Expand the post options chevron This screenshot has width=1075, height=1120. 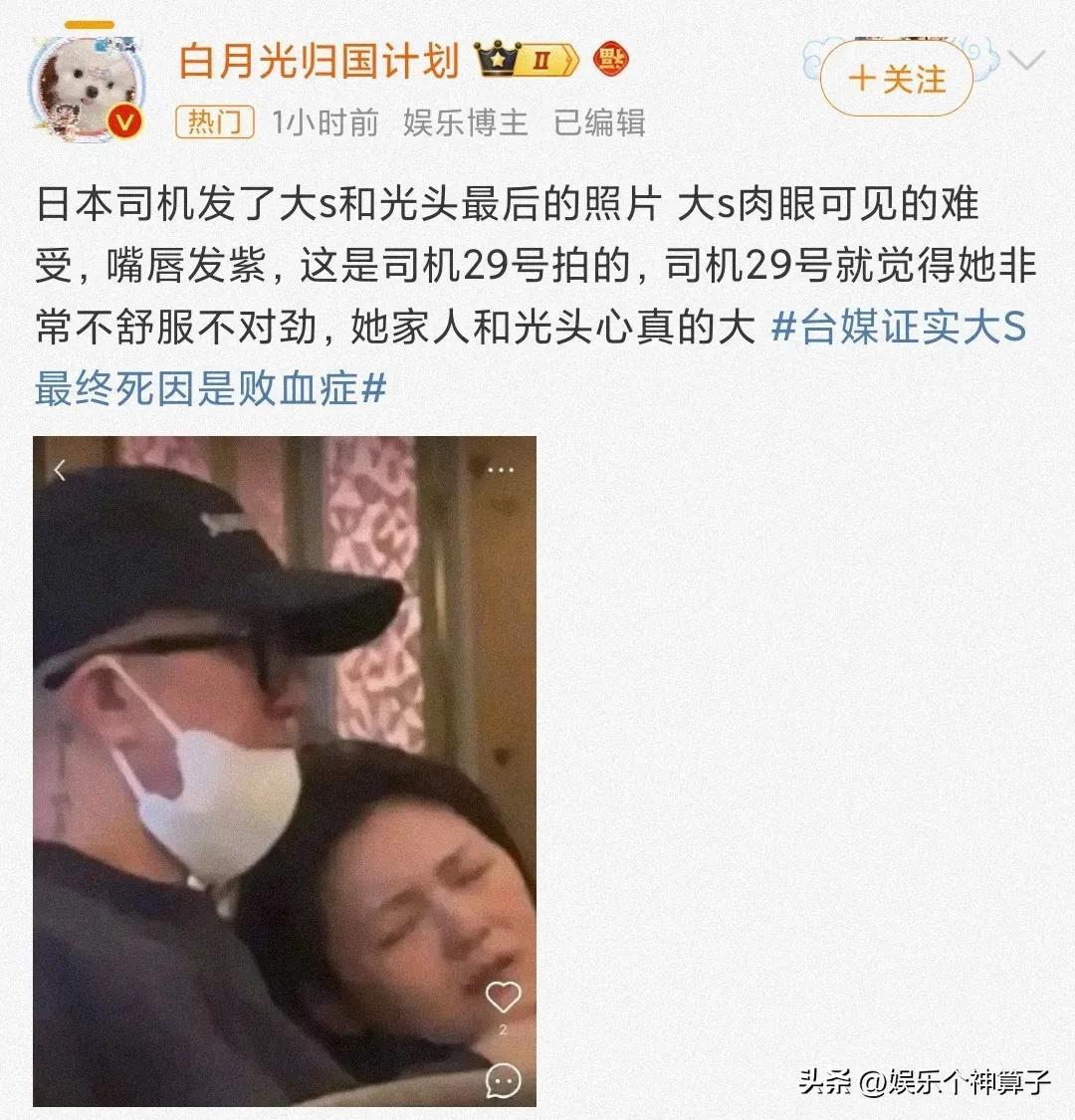coord(1025,63)
